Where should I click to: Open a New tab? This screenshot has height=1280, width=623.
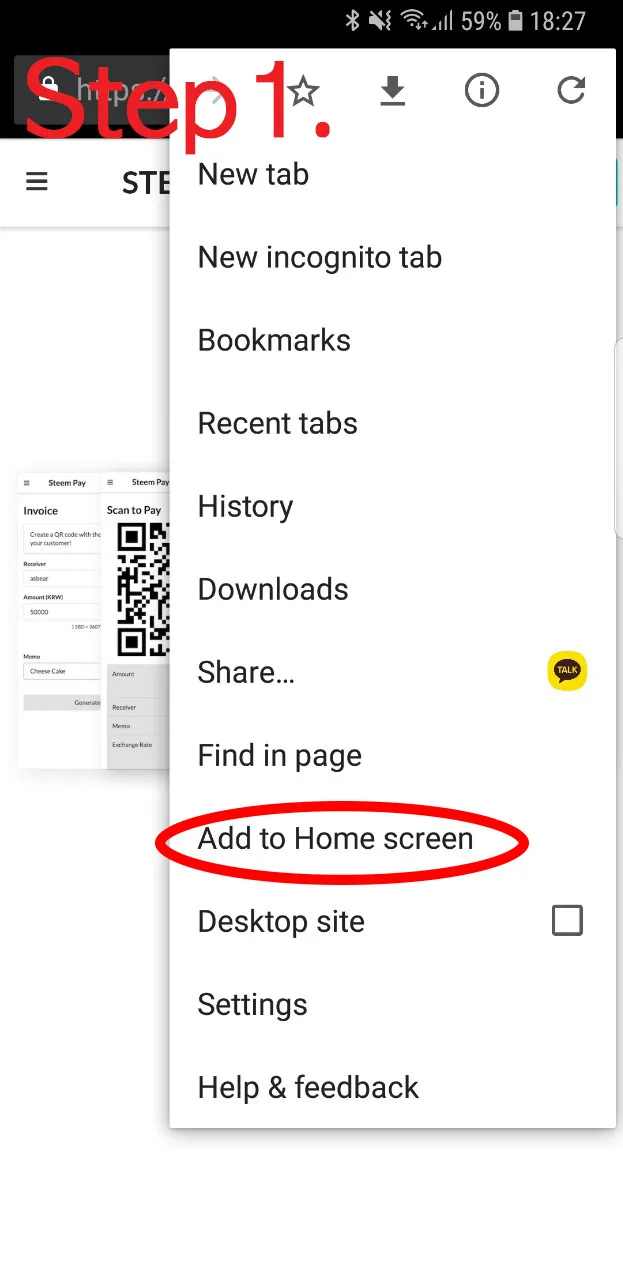[x=254, y=175]
